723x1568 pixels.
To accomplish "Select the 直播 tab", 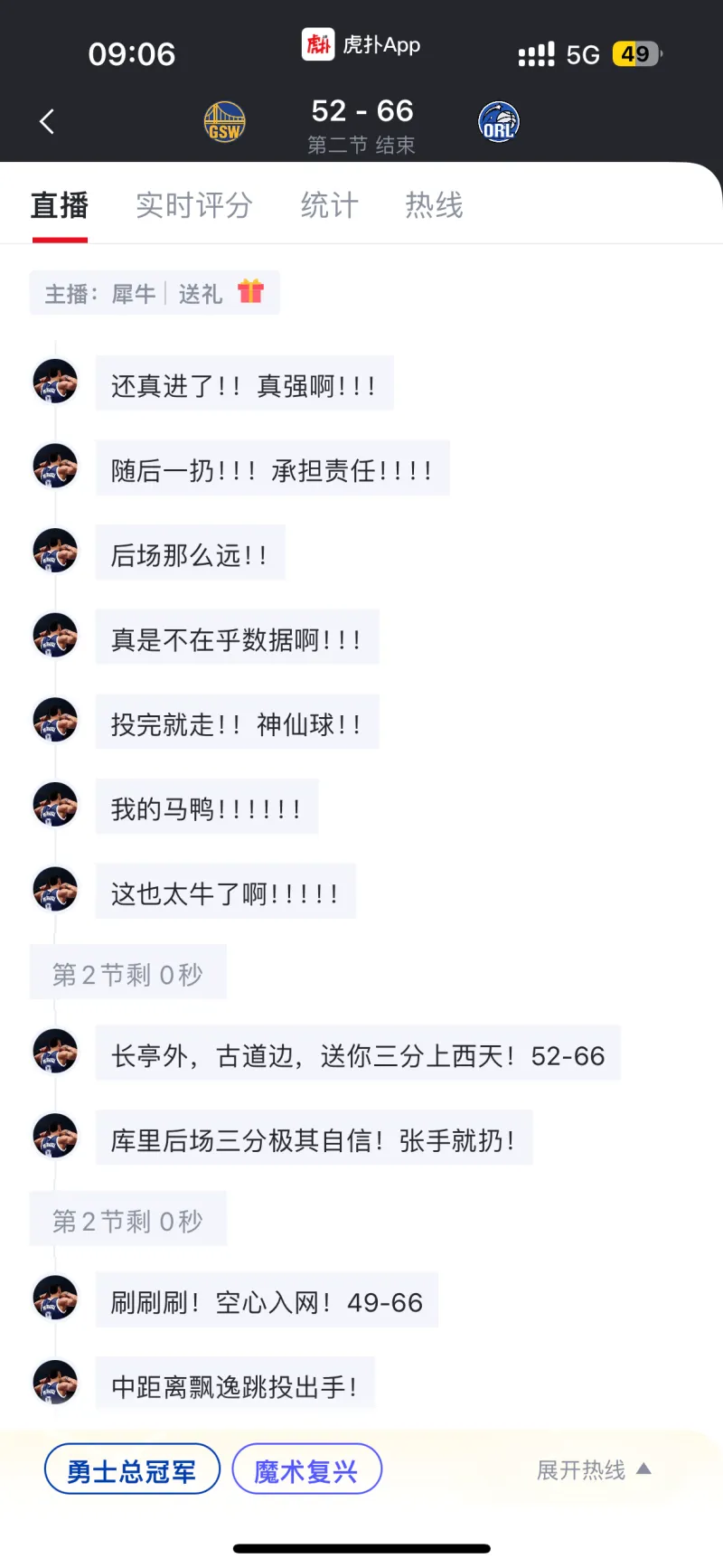I will (60, 205).
